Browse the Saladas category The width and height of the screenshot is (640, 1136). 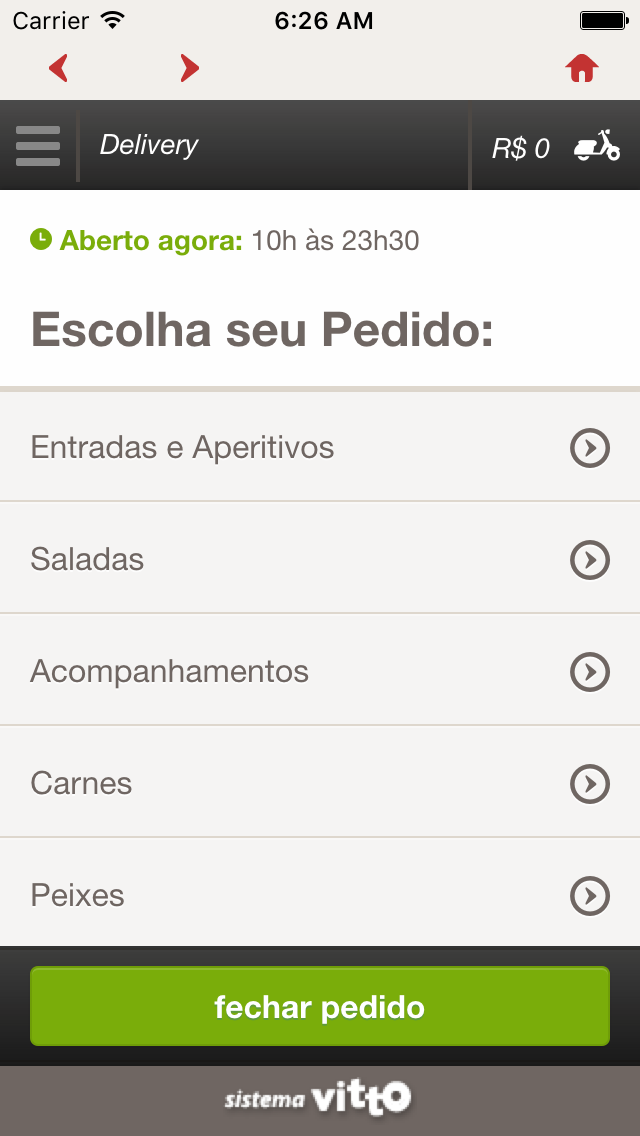click(x=320, y=559)
